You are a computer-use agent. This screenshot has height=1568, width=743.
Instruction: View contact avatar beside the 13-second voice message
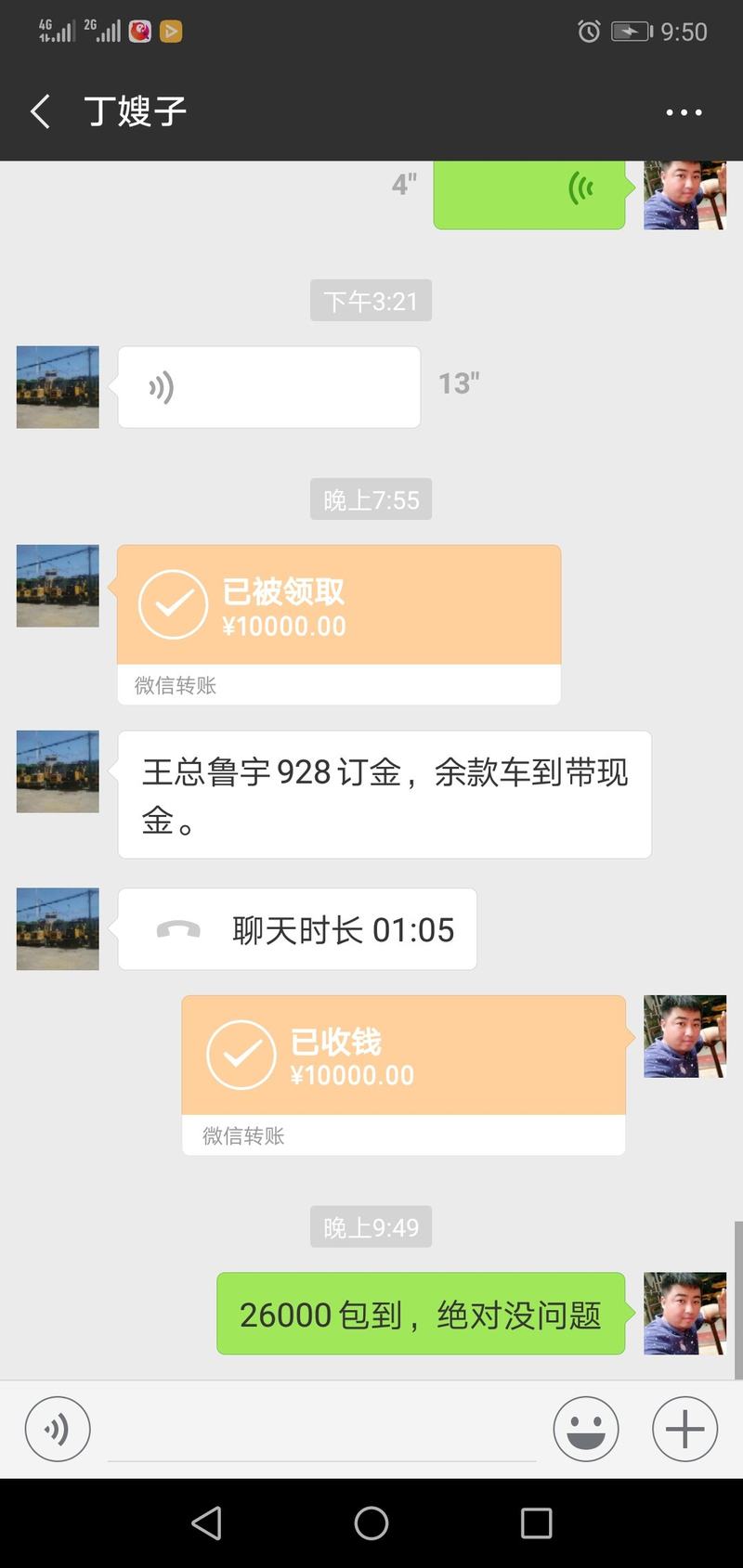click(x=58, y=387)
